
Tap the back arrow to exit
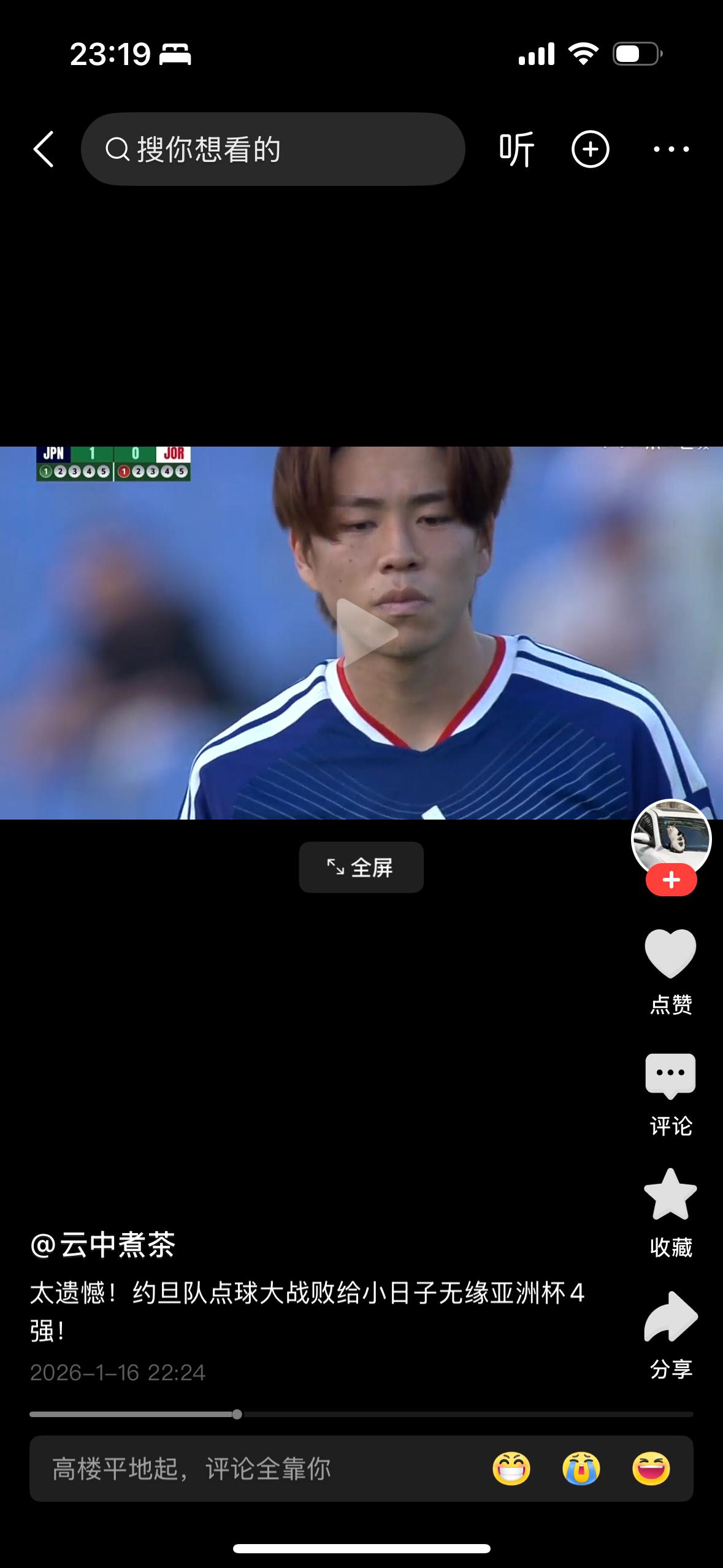42,149
